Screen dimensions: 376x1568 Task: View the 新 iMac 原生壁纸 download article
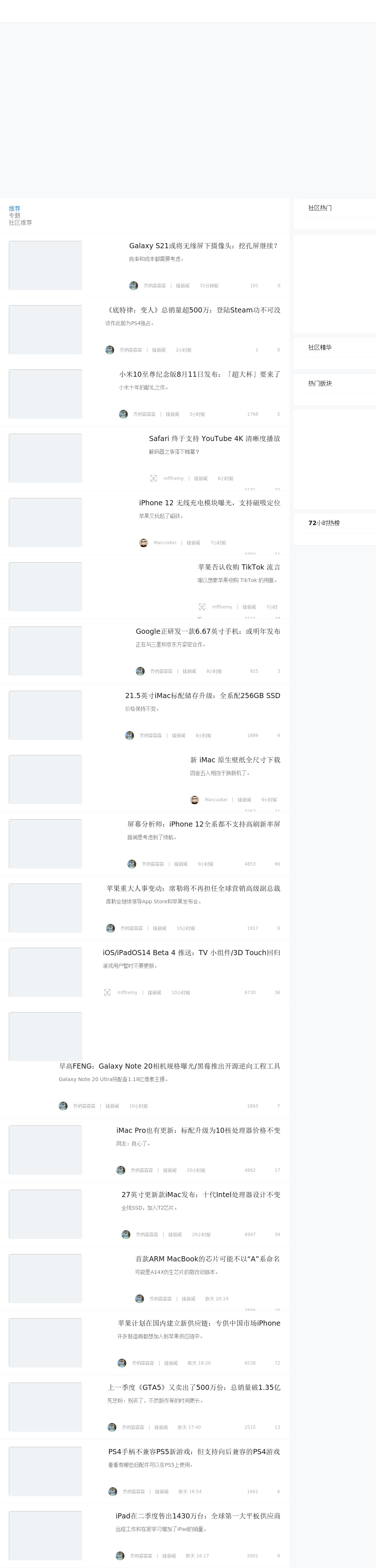pyautogui.click(x=235, y=760)
